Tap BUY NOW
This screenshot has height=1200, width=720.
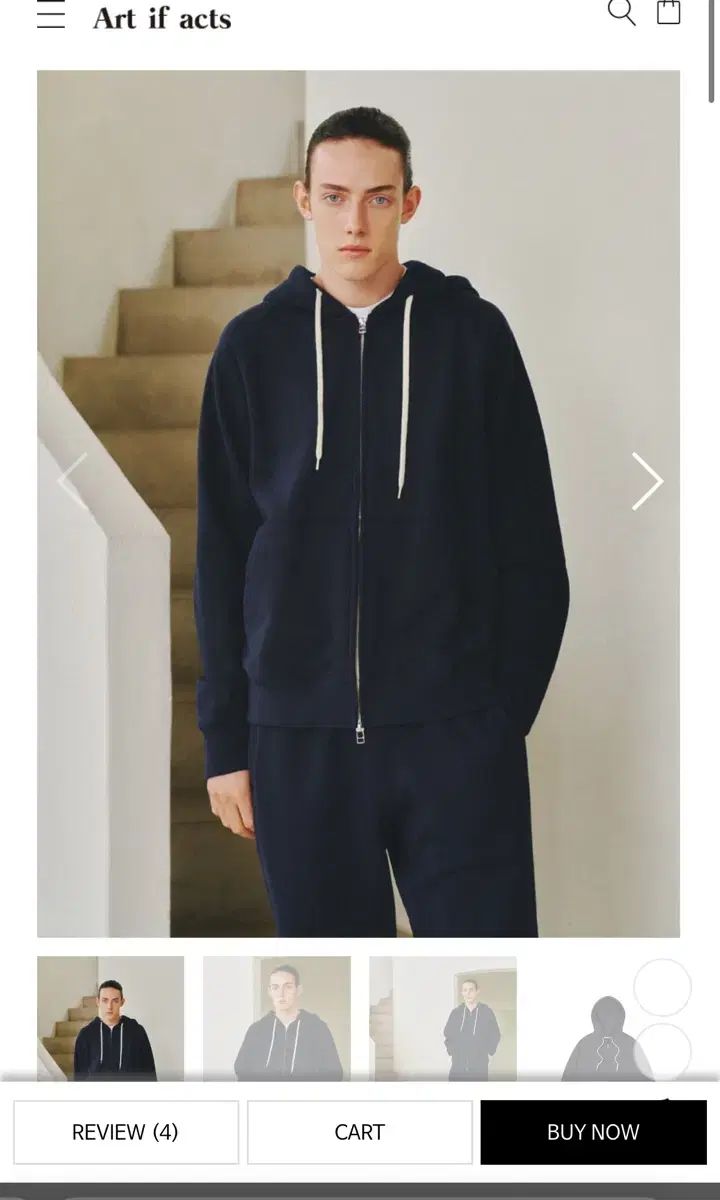coord(593,1132)
